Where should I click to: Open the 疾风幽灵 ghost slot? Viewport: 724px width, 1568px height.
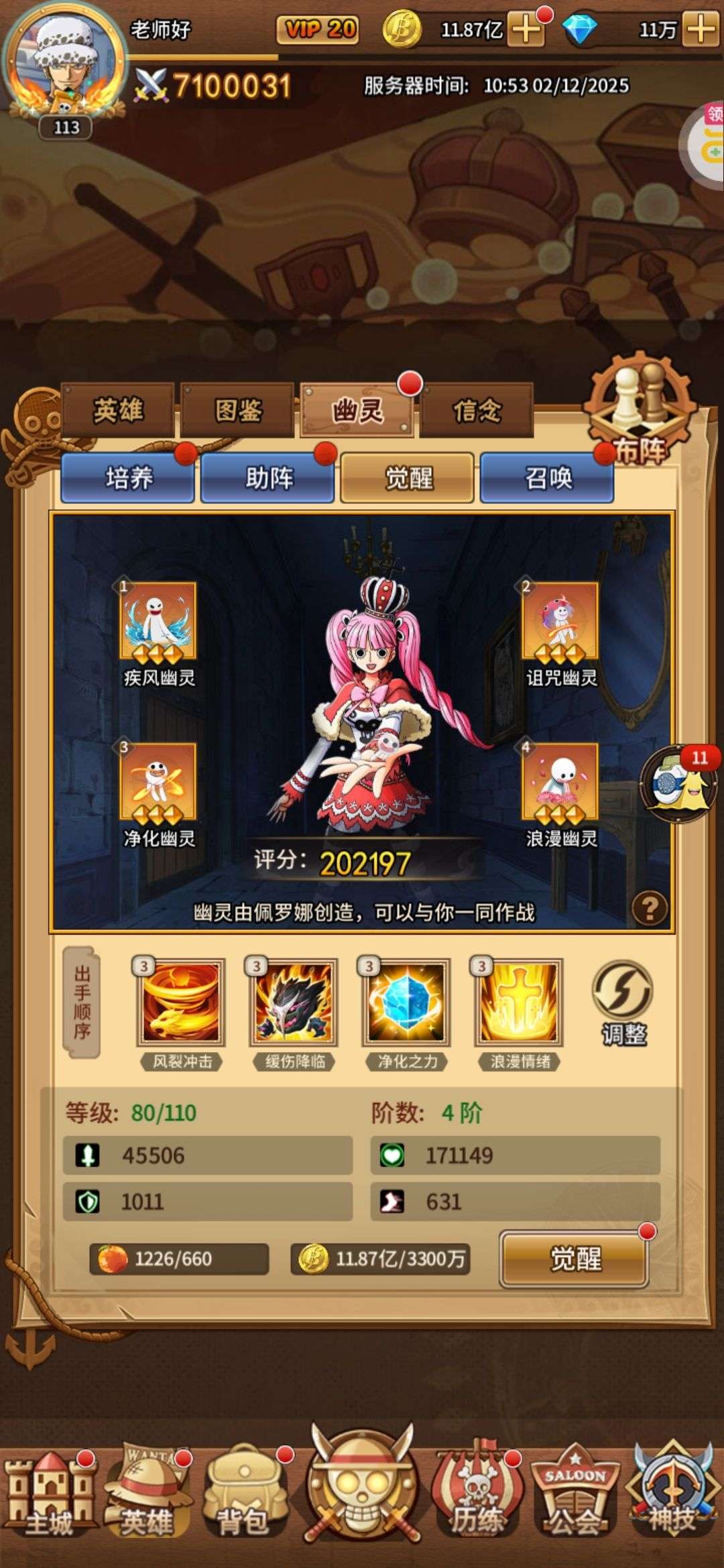click(x=158, y=633)
